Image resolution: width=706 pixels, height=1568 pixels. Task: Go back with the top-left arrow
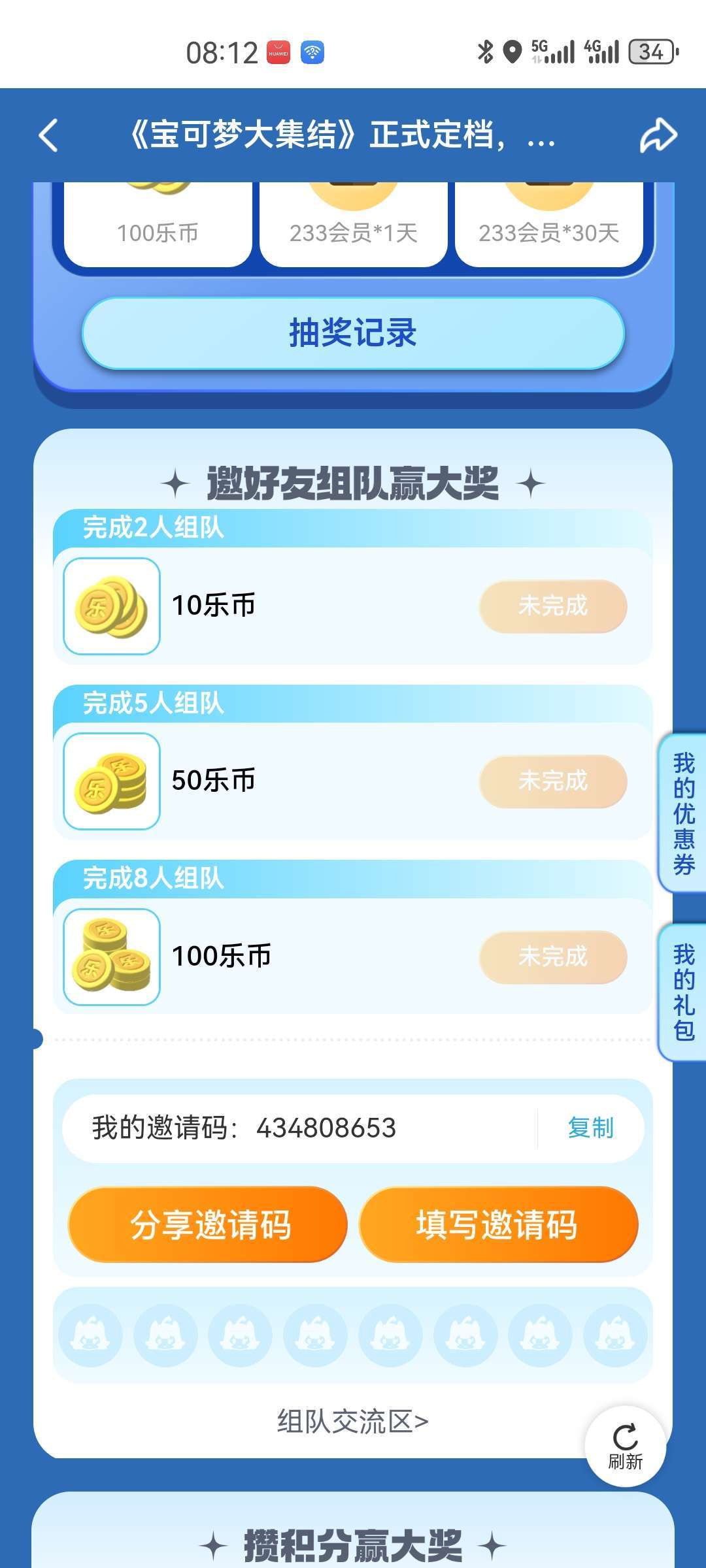click(49, 135)
